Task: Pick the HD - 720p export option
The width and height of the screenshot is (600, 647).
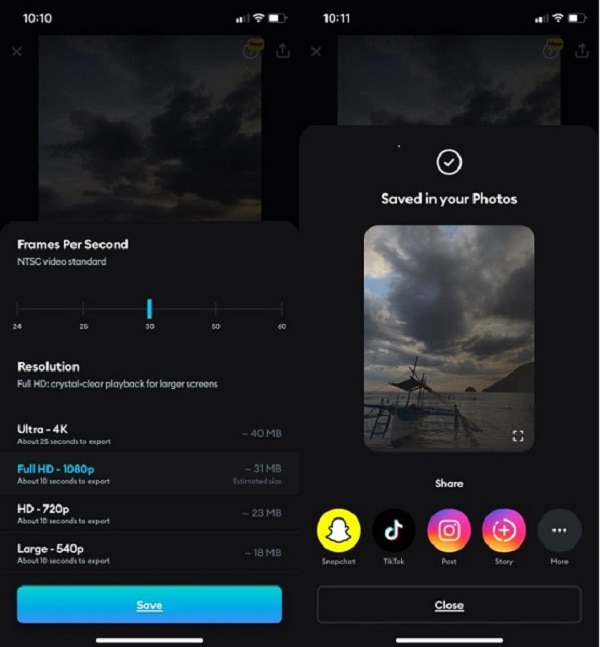Action: coord(149,513)
